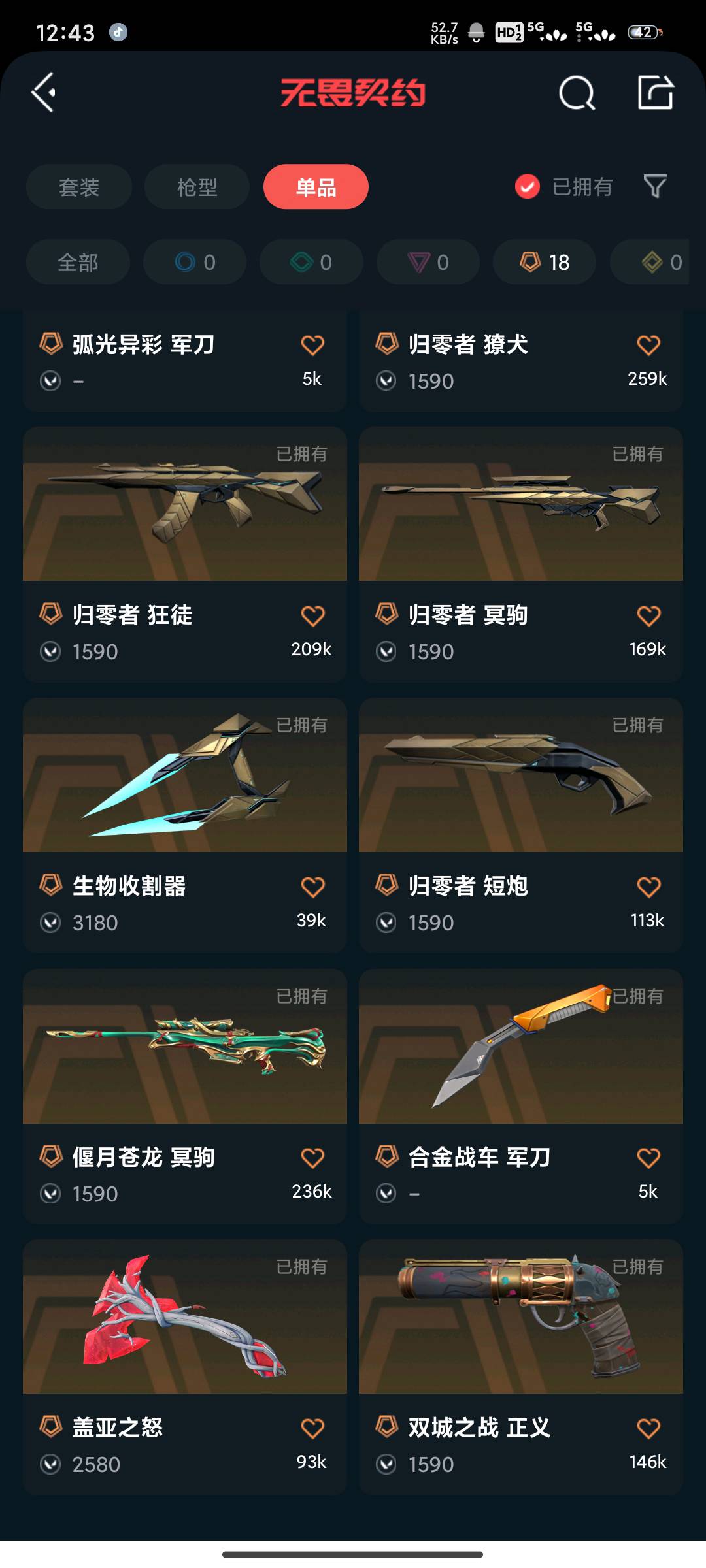The image size is (706, 1568).
Task: Go back using the top-left arrow
Action: (44, 92)
